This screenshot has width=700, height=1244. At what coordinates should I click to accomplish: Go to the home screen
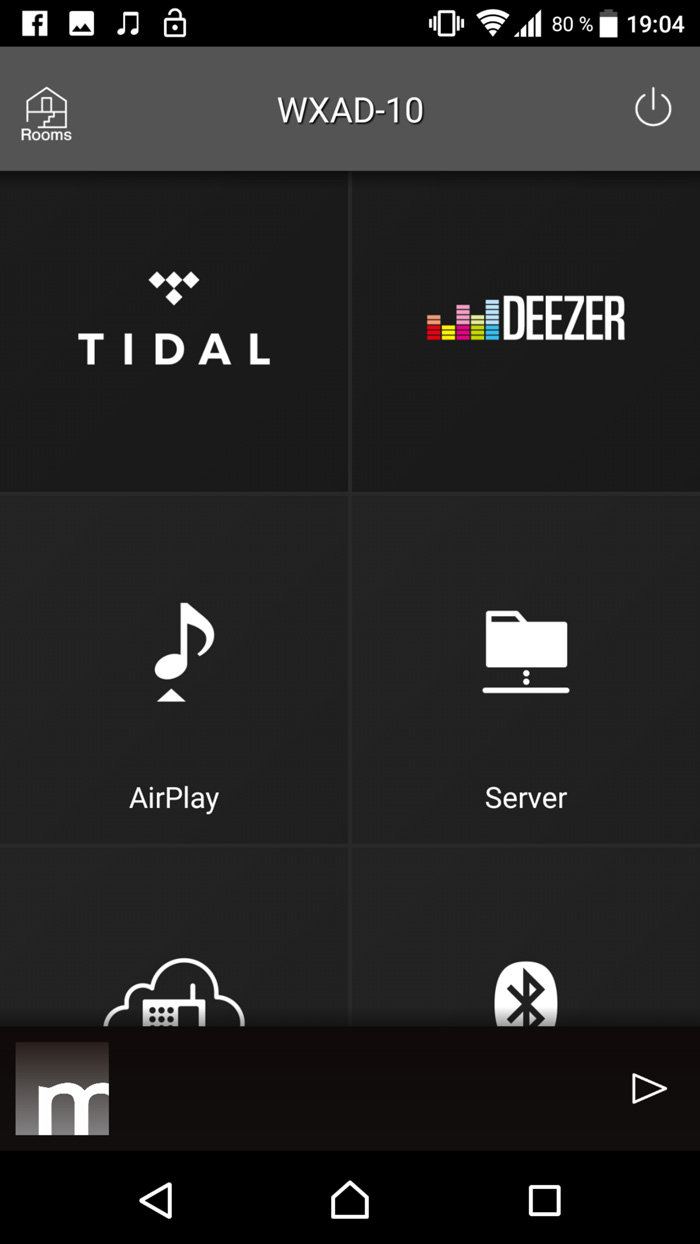(350, 1199)
